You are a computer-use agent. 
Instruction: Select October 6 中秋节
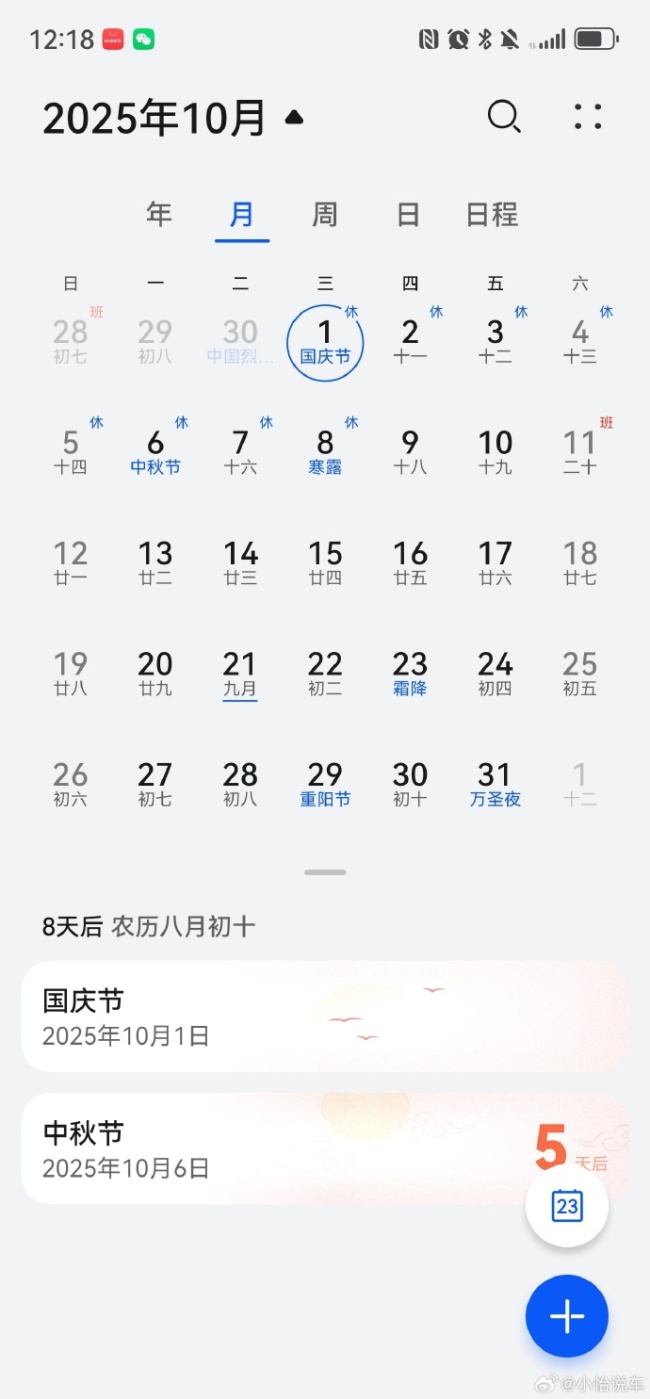(155, 452)
